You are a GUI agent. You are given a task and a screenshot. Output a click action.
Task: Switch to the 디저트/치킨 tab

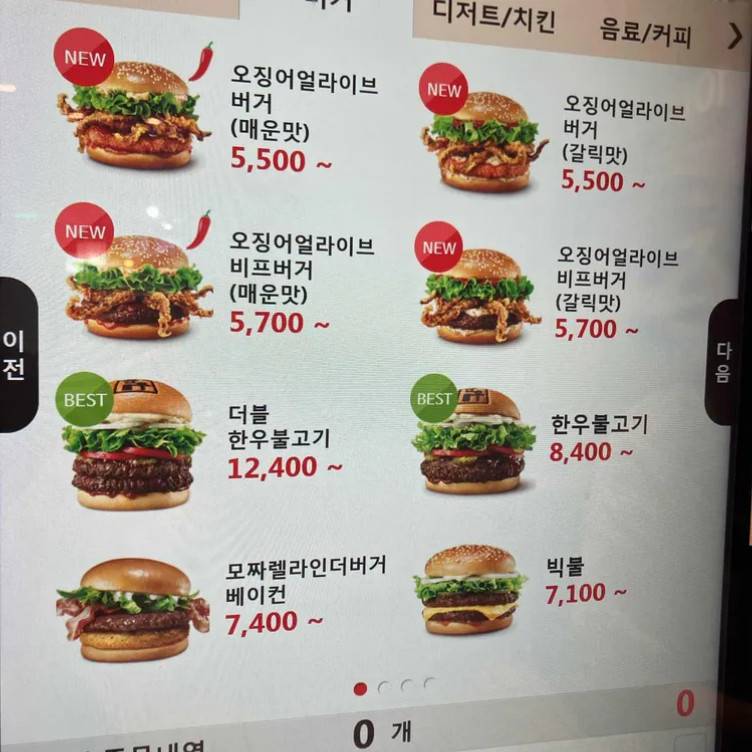(x=494, y=20)
